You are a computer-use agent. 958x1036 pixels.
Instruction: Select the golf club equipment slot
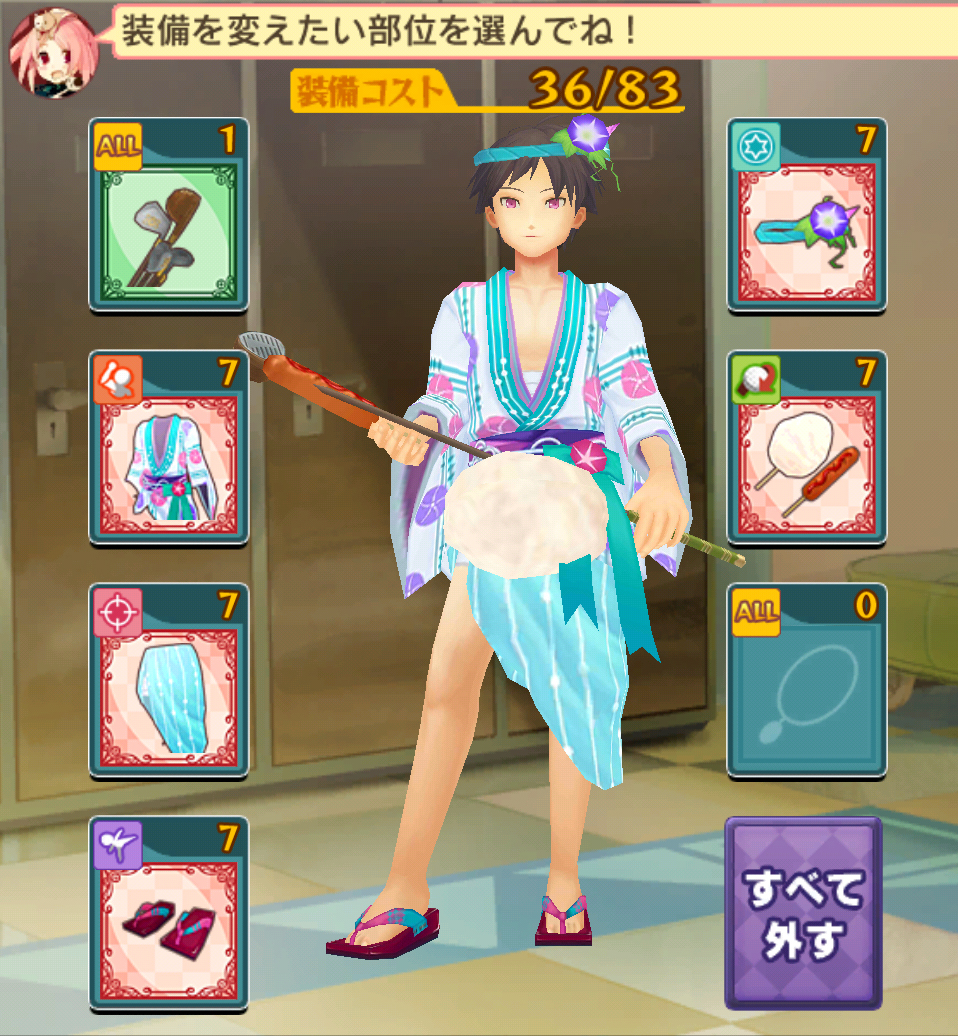(168, 215)
